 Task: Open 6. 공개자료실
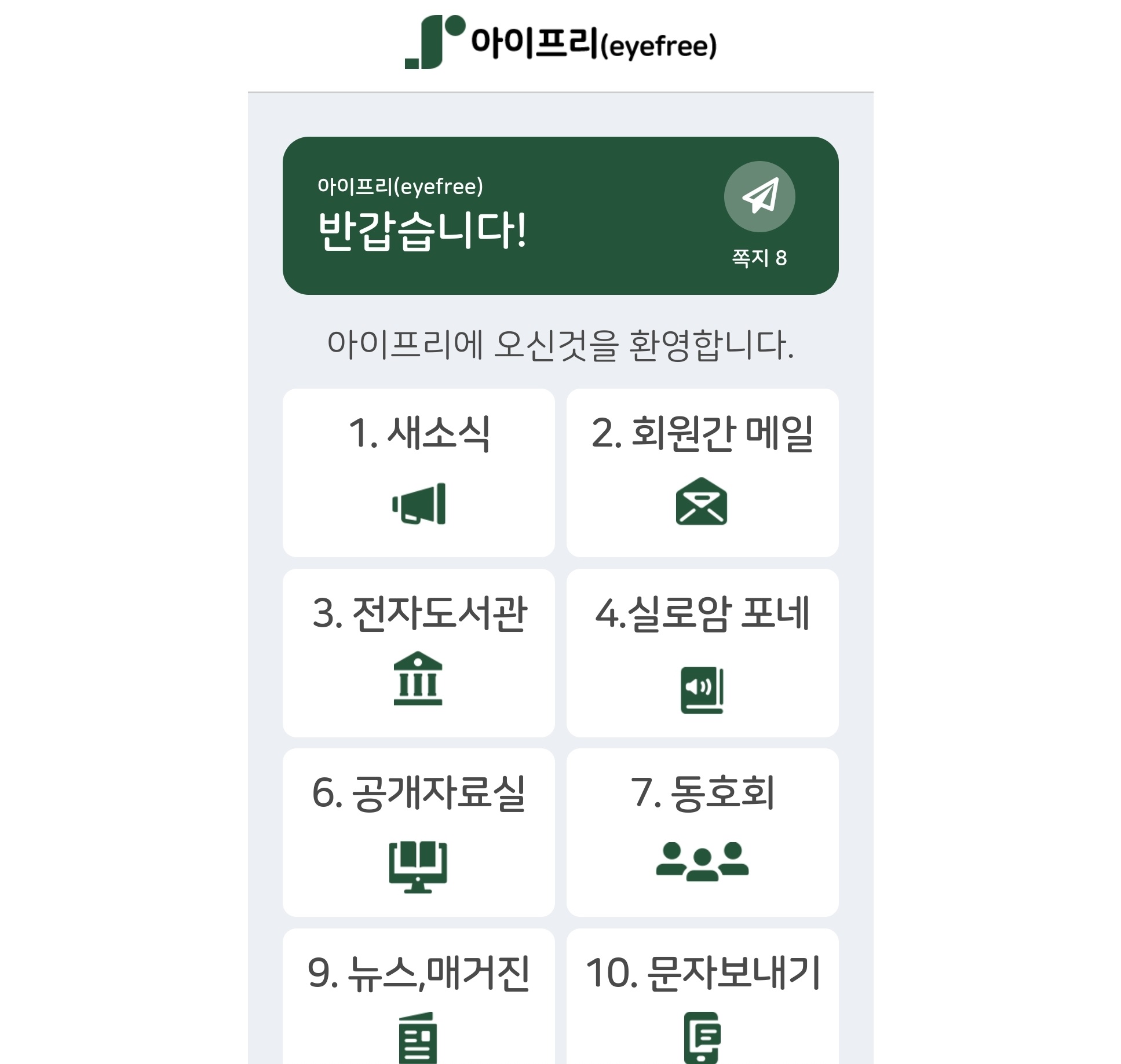pos(418,832)
